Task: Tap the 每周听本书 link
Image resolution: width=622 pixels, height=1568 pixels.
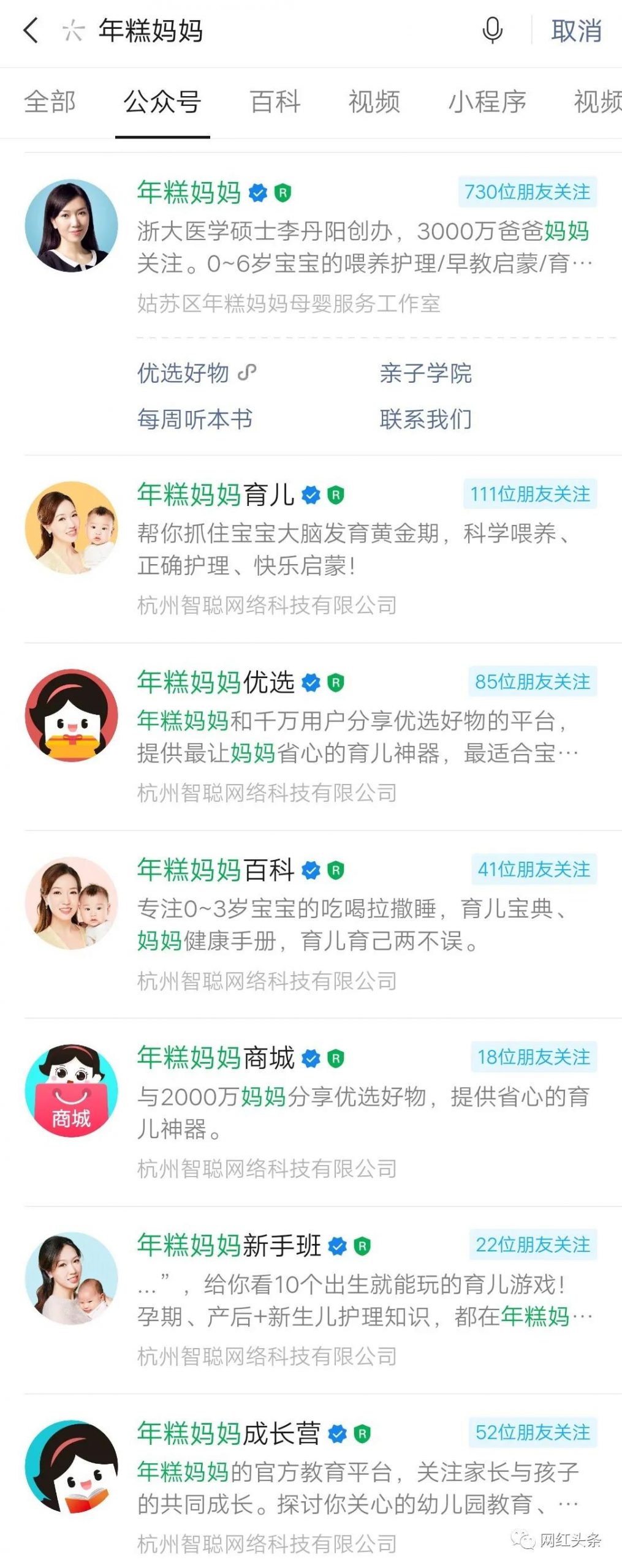Action: tap(195, 419)
